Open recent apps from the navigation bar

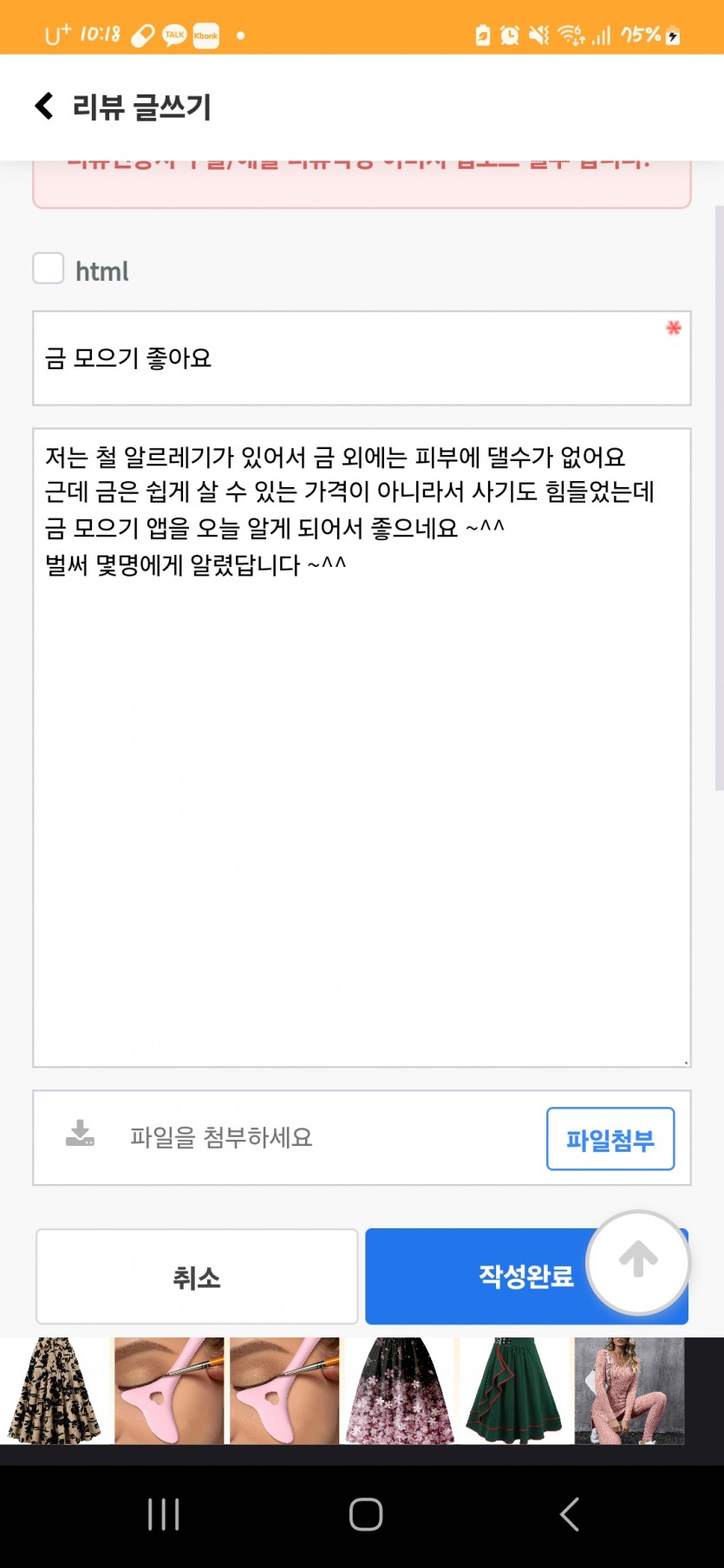163,1514
